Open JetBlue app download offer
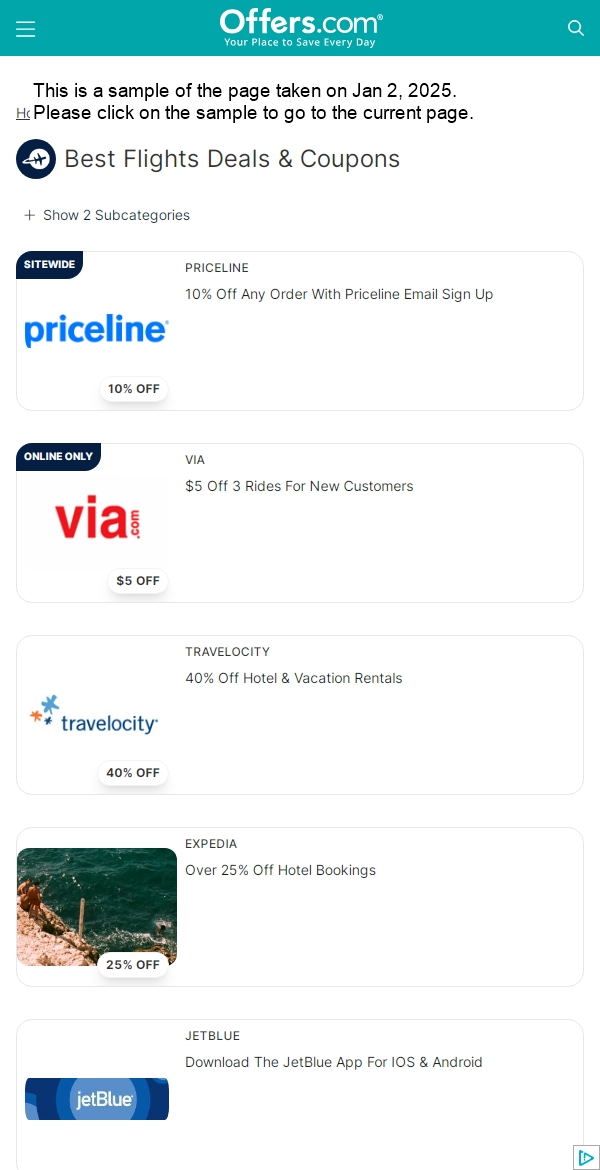600x1170 pixels. [x=334, y=1063]
